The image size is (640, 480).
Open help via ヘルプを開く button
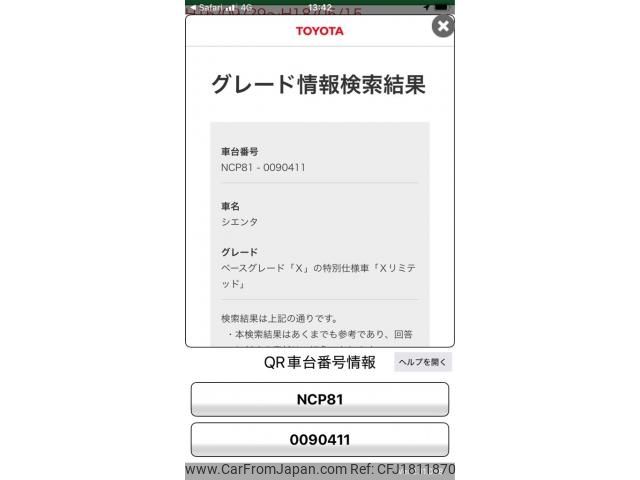(423, 362)
